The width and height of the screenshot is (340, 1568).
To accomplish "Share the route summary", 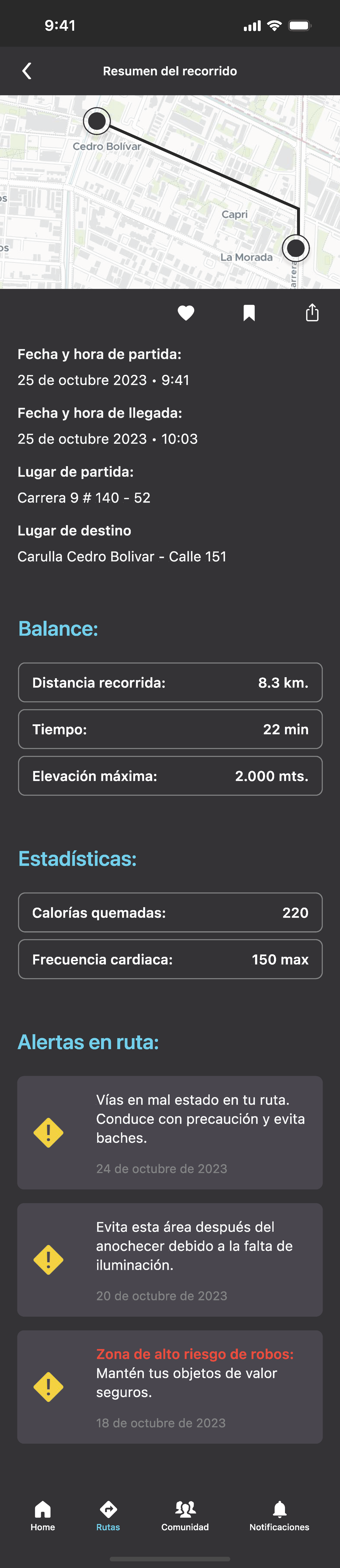I will pos(312,313).
